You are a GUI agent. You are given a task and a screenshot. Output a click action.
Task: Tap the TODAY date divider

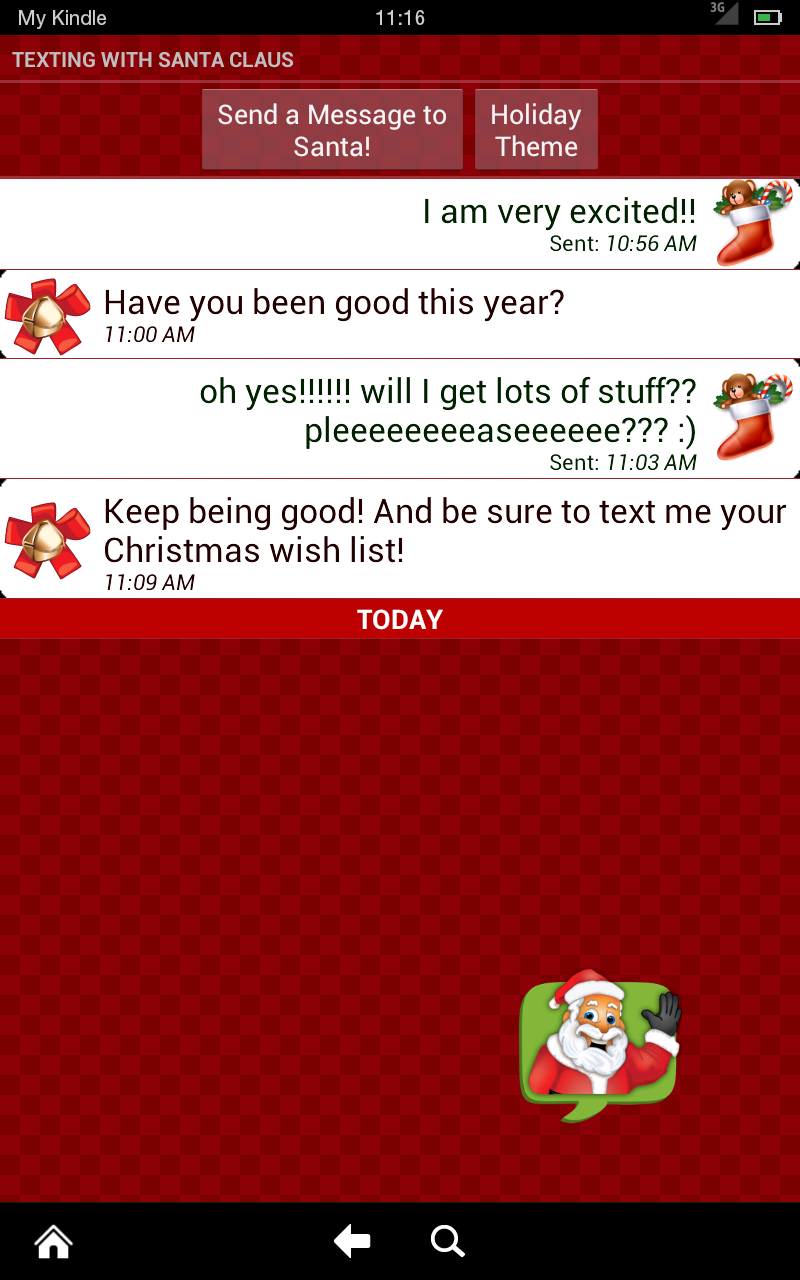click(400, 619)
